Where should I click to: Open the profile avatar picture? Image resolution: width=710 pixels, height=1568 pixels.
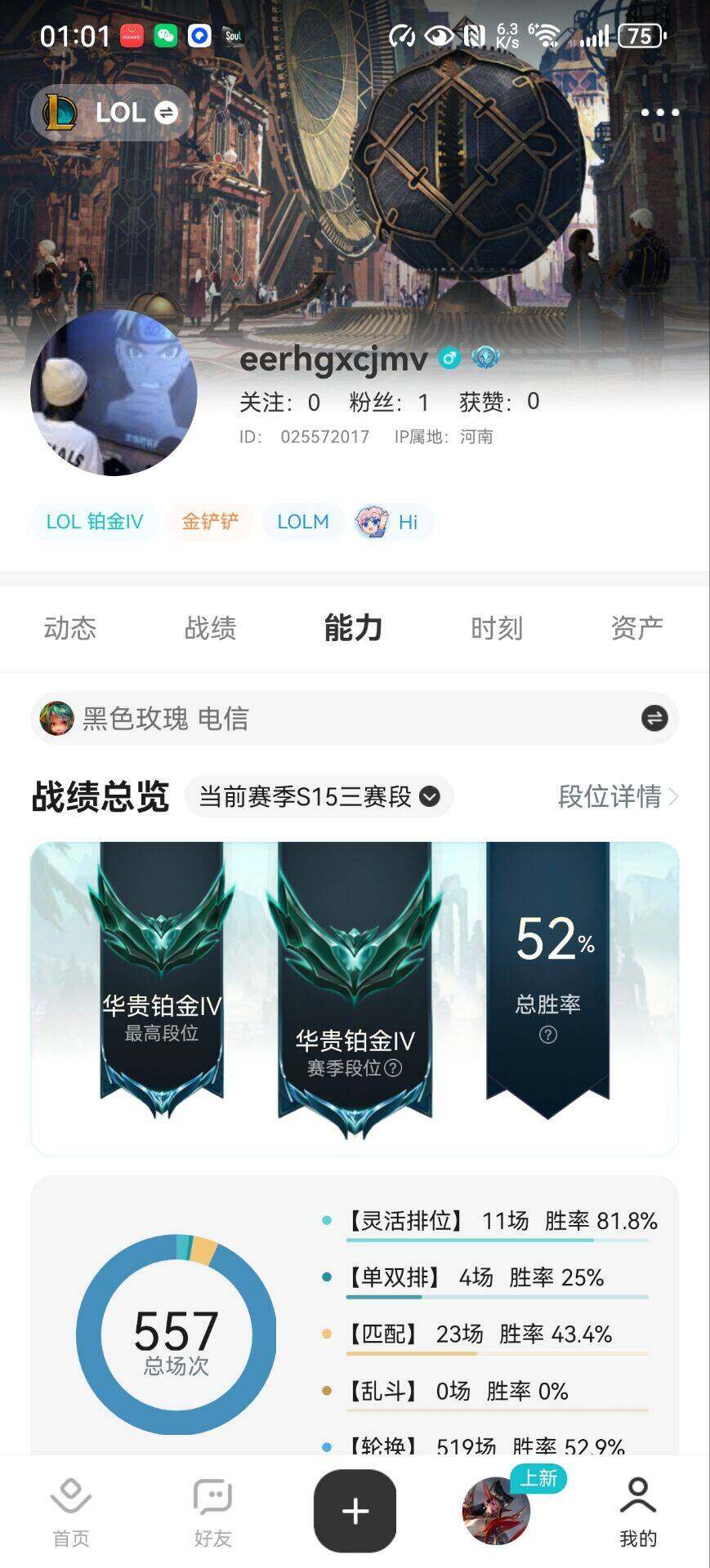[114, 392]
